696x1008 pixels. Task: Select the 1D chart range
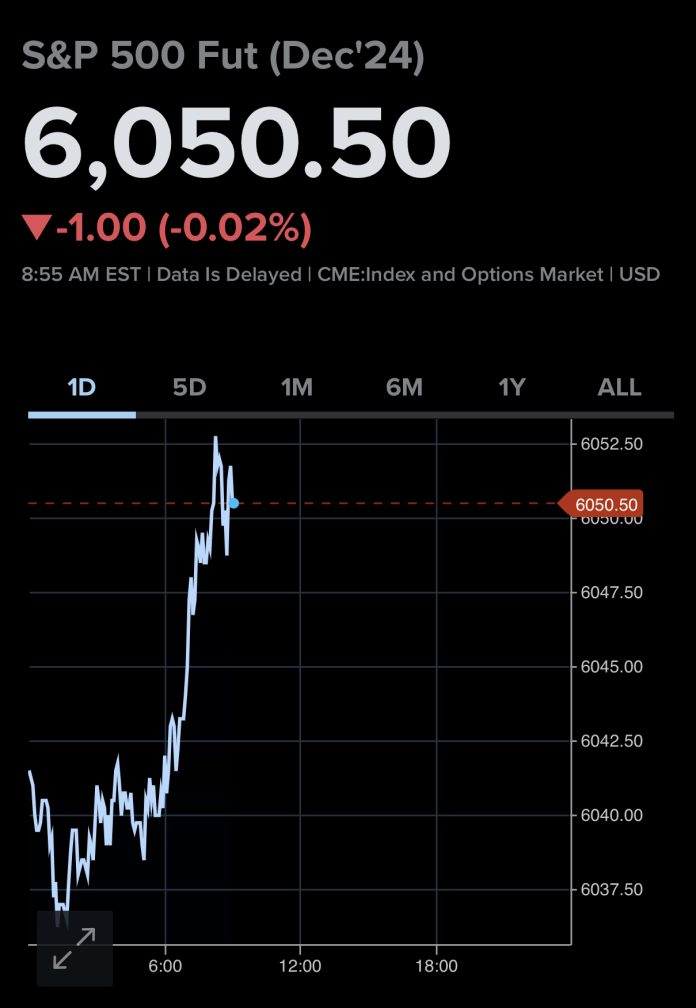81,387
